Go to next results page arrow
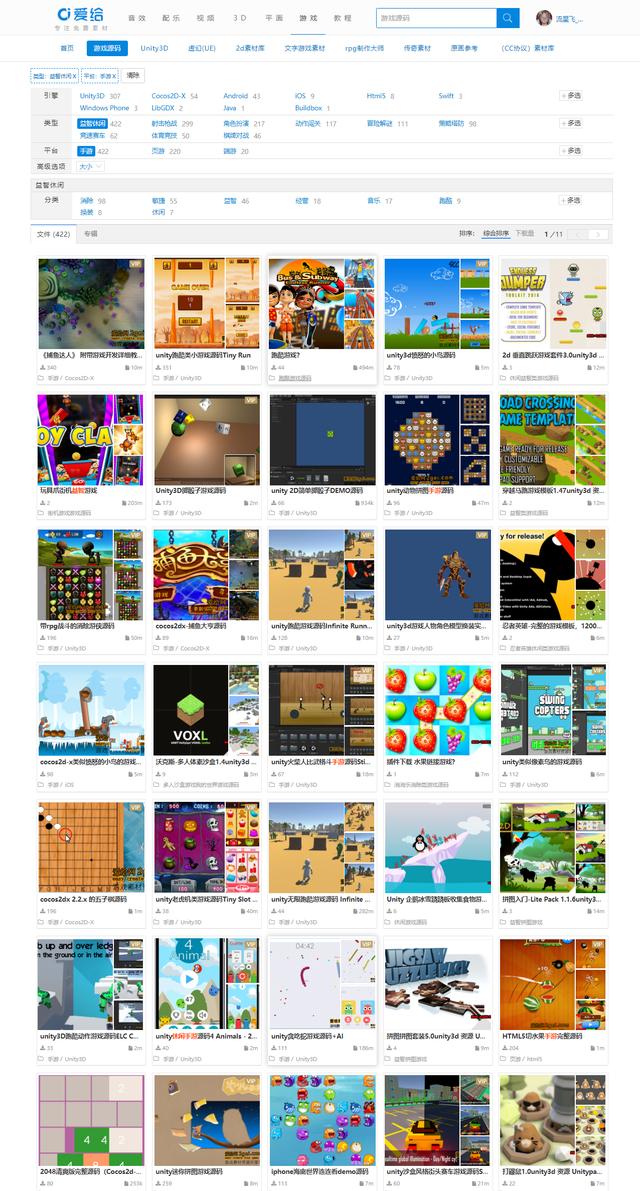Image resolution: width=640 pixels, height=1191 pixels. click(x=598, y=234)
